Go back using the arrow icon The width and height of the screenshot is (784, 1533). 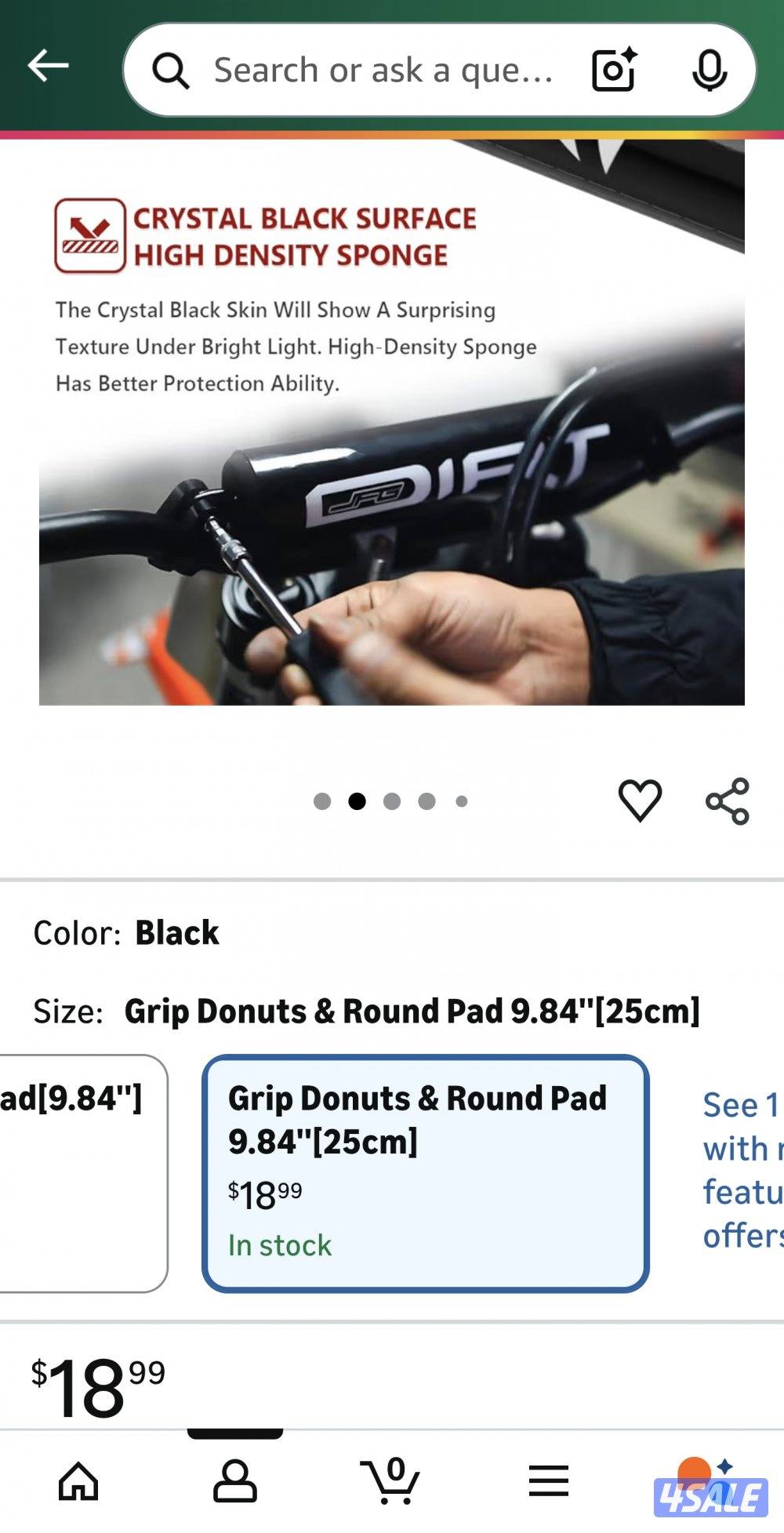click(48, 66)
